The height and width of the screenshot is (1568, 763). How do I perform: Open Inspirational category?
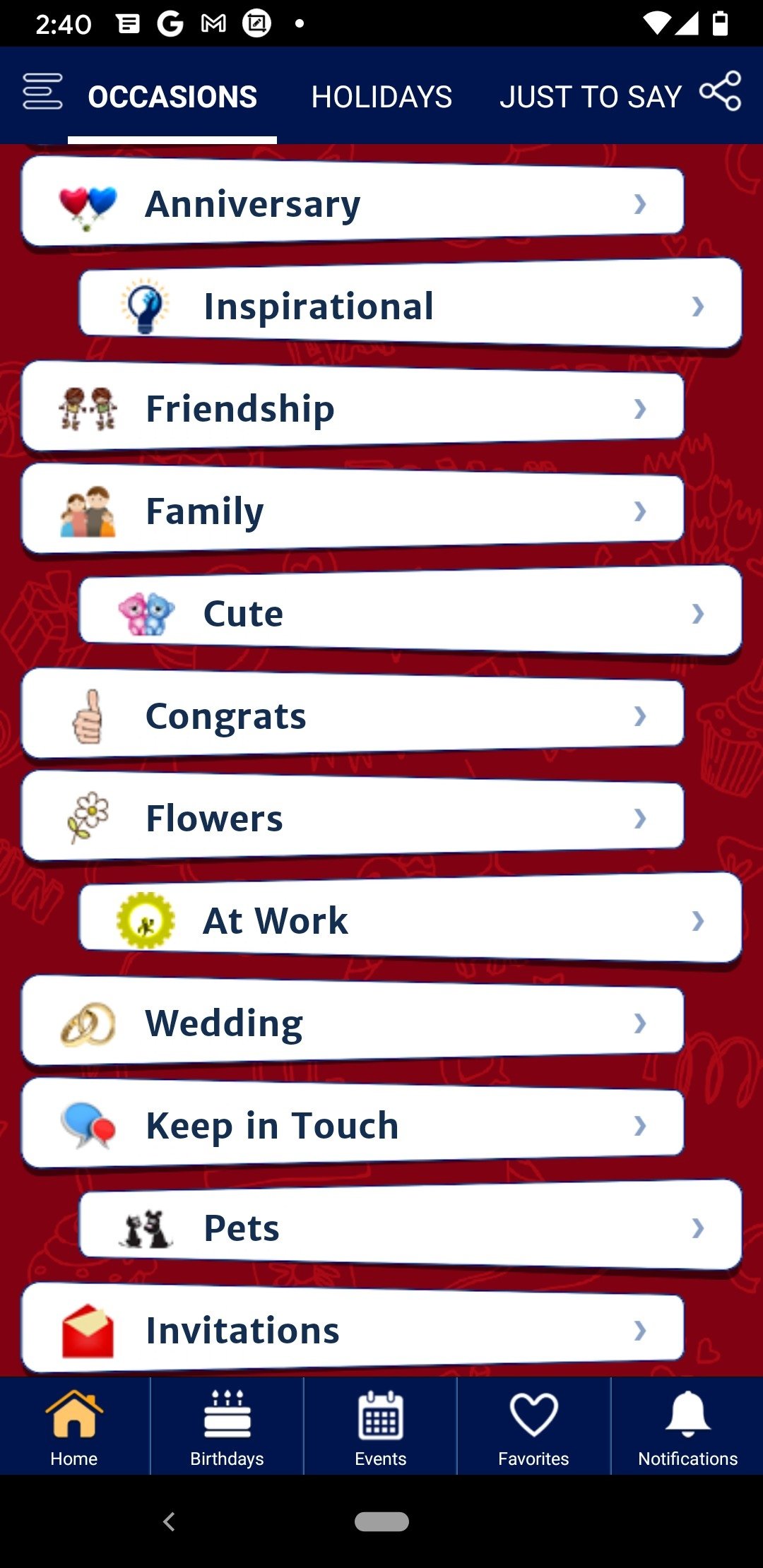[x=410, y=306]
